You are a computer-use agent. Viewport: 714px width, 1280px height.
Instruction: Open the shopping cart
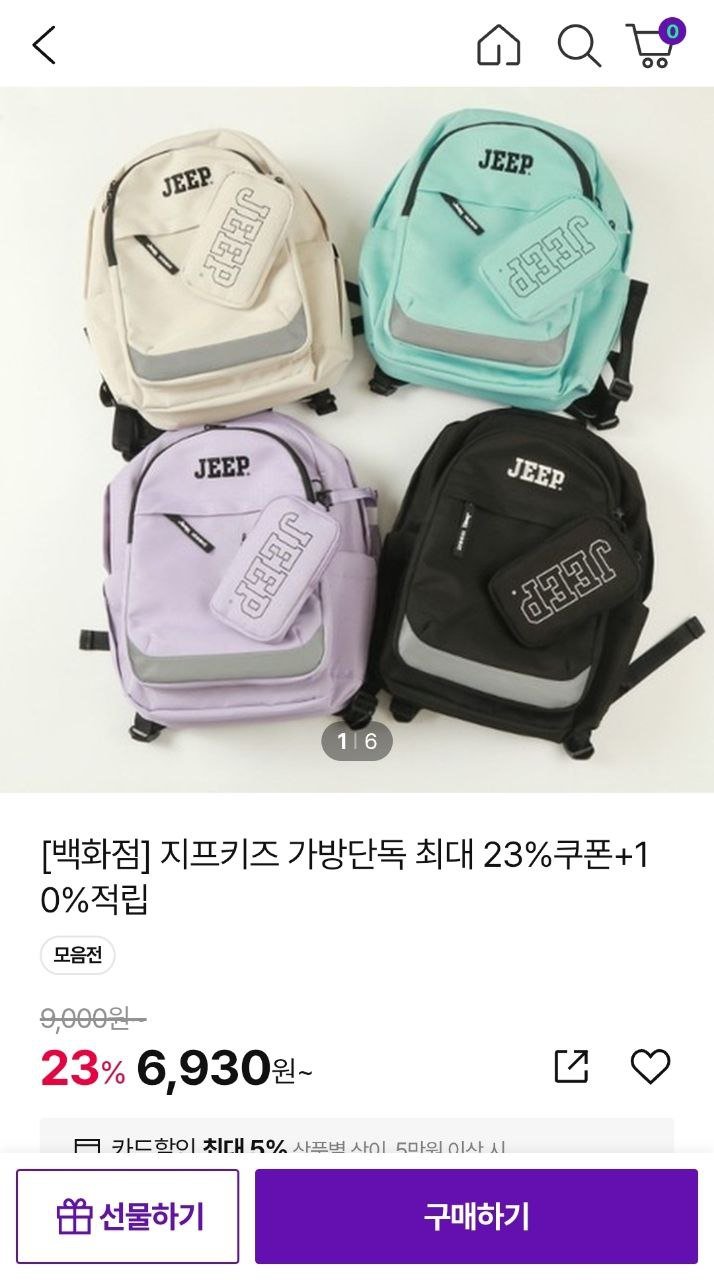coord(653,45)
